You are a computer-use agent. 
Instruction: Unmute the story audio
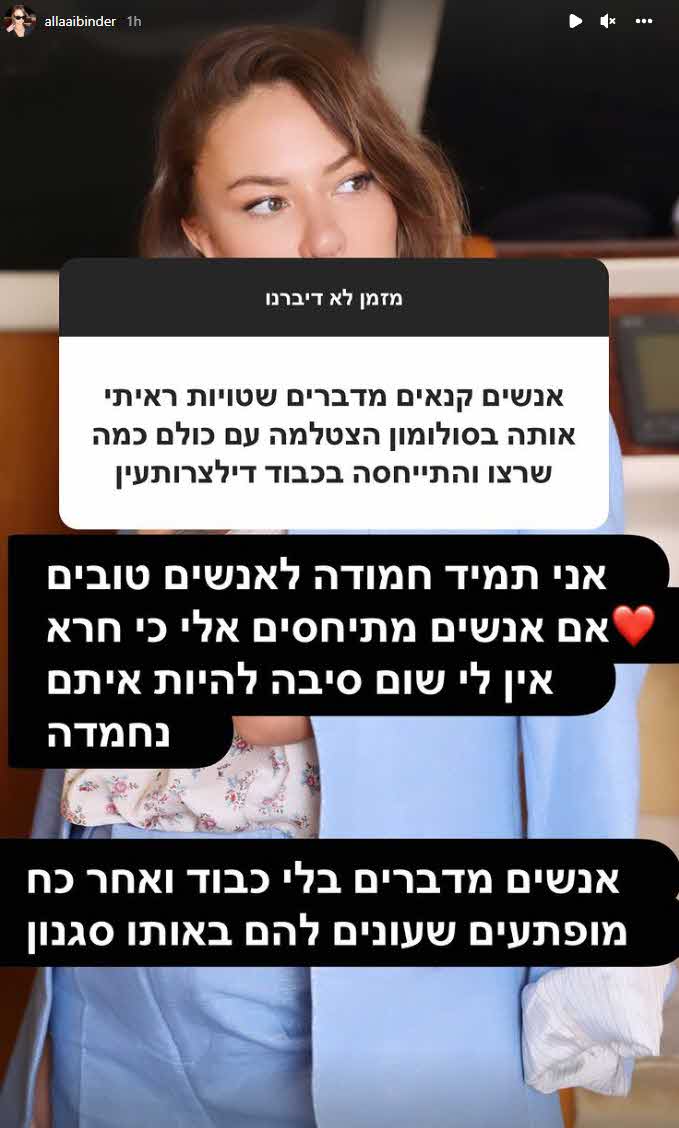click(608, 21)
